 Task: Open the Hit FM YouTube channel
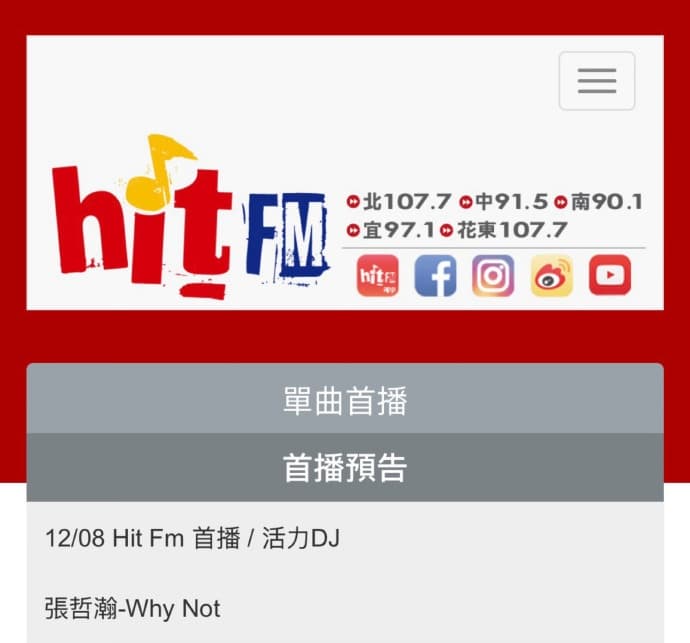coord(609,276)
